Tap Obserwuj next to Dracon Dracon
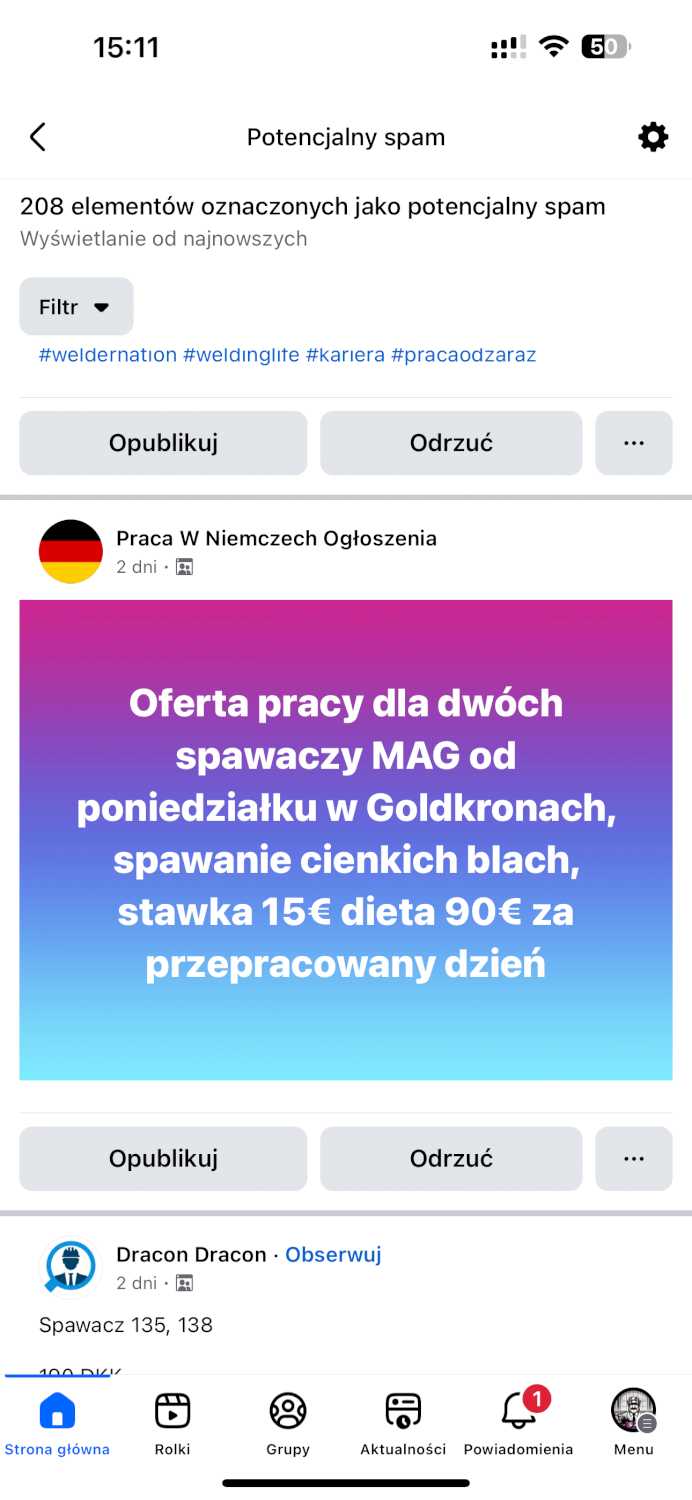 tap(333, 1254)
